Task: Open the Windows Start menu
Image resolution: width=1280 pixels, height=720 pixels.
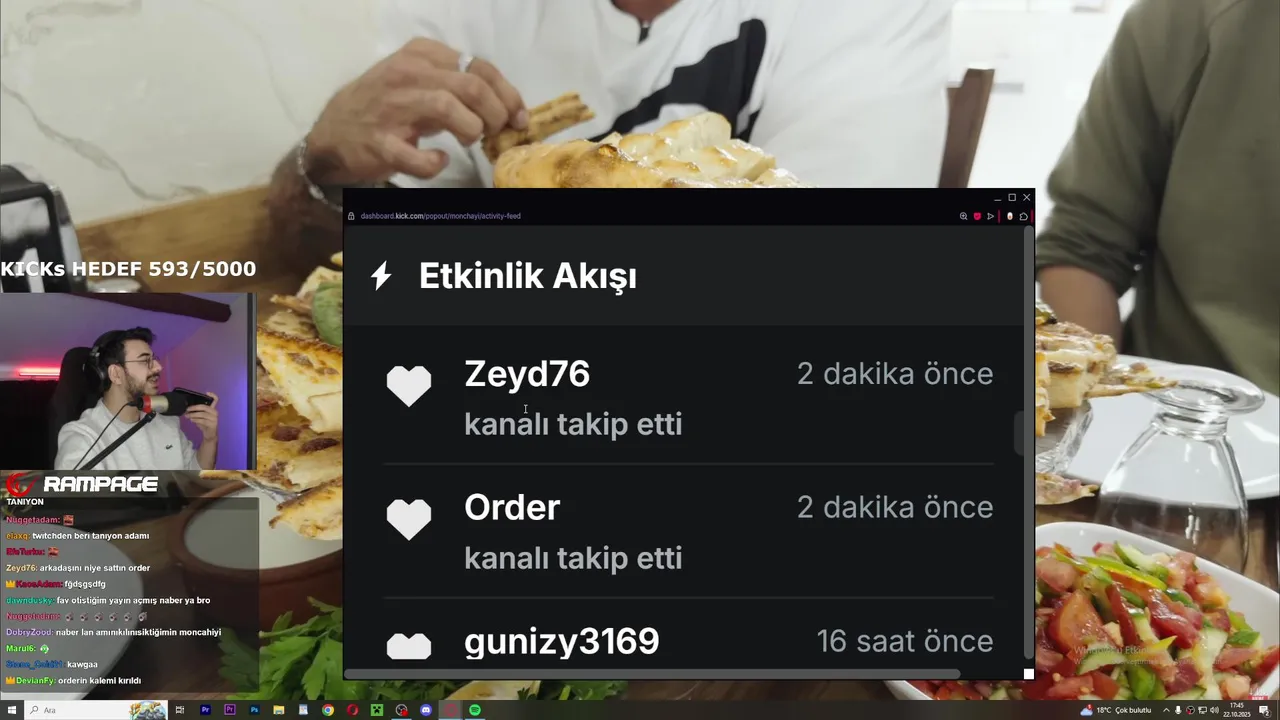Action: tap(11, 710)
